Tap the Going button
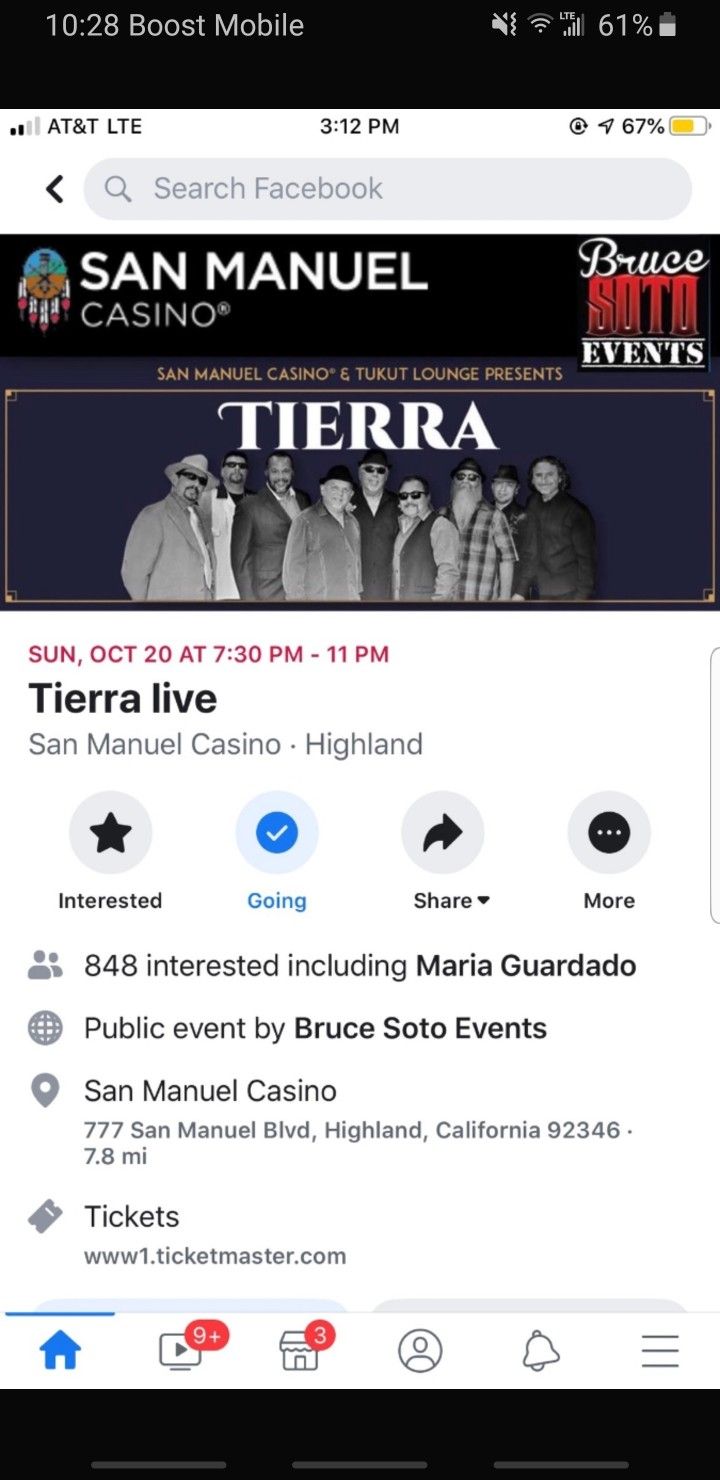Screen dimensions: 720x1480 coord(277,833)
